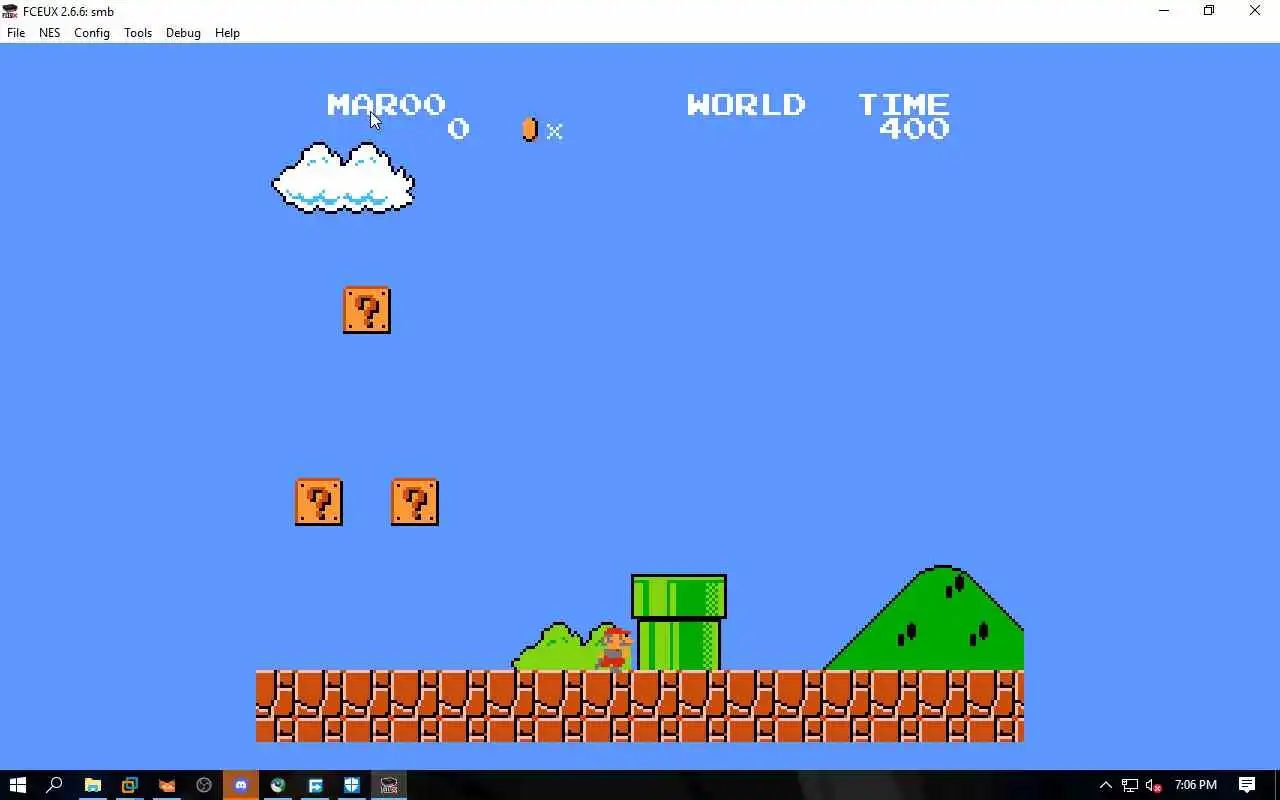This screenshot has width=1280, height=800.
Task: Open taskbar search magnifier
Action: [55, 785]
